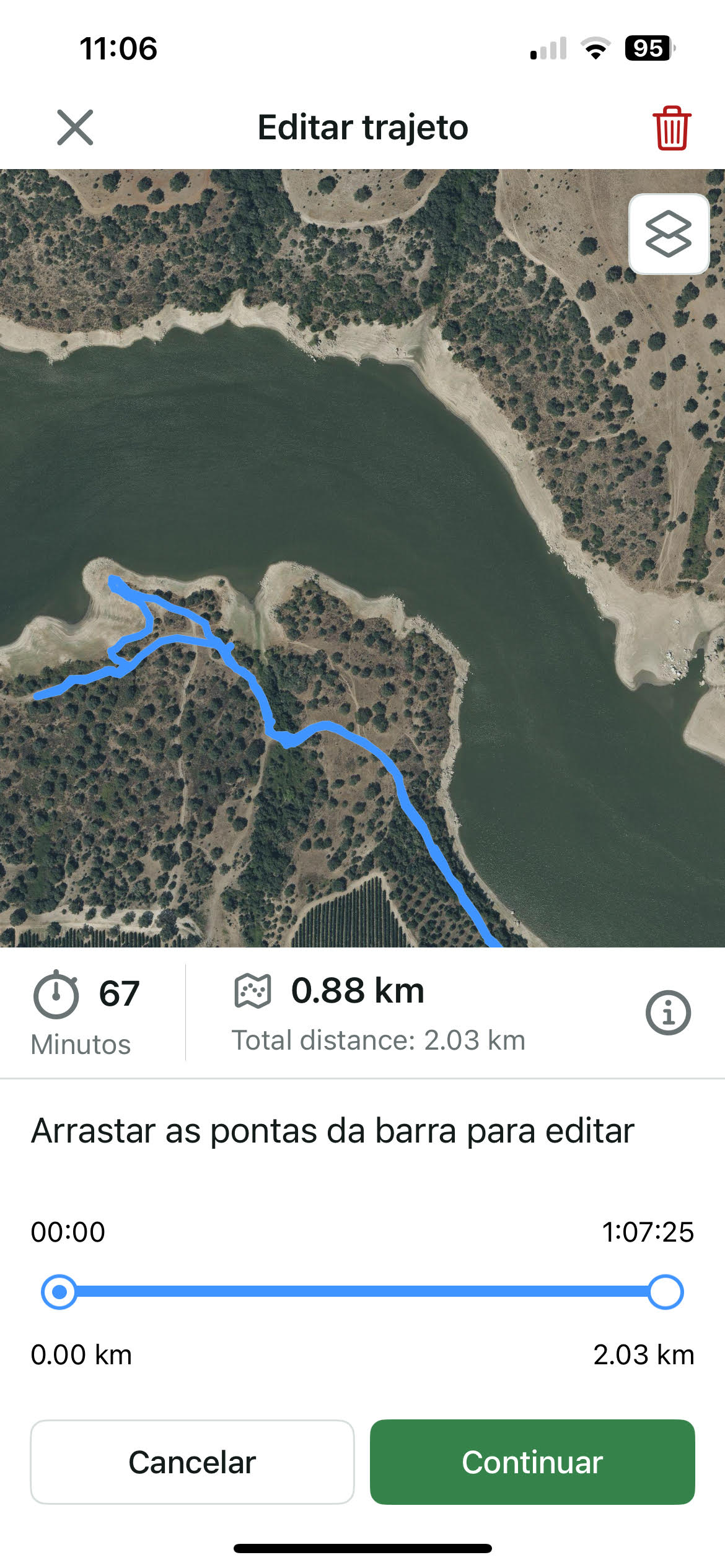Cancel route editing with Cancelar
This screenshot has height=1568, width=725.
click(x=192, y=1462)
